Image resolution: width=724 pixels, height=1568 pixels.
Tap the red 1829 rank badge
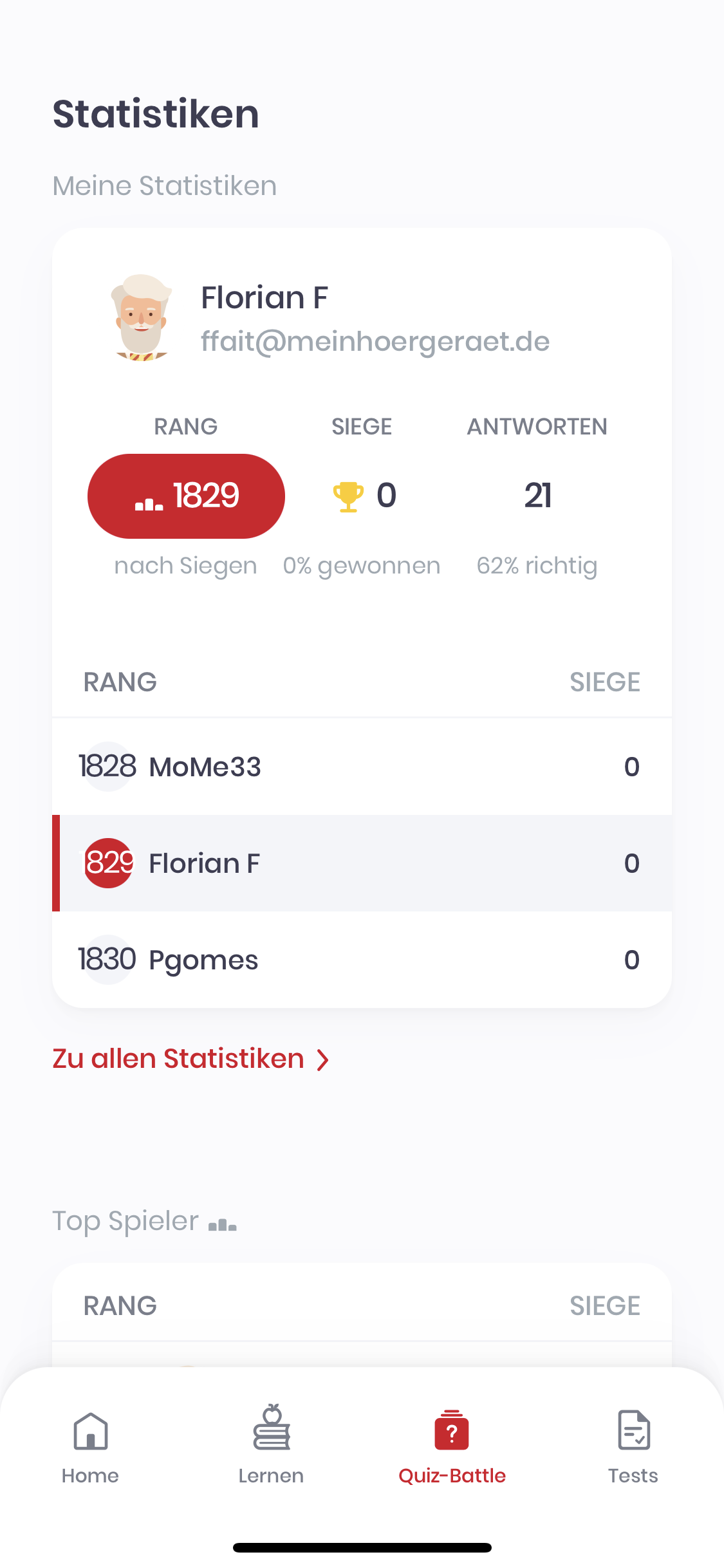[186, 496]
